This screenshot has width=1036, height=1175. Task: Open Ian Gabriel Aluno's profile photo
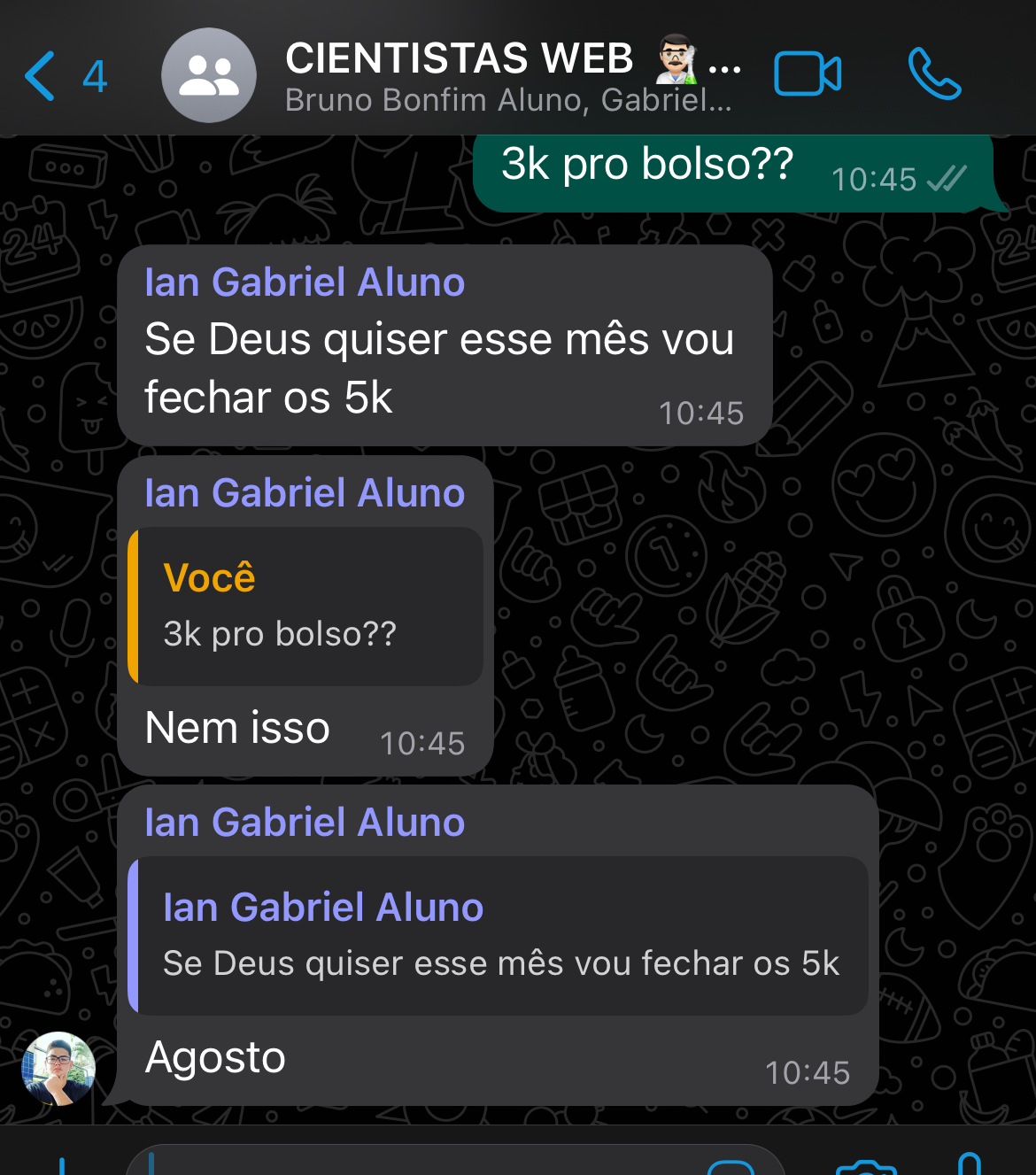point(58,1068)
